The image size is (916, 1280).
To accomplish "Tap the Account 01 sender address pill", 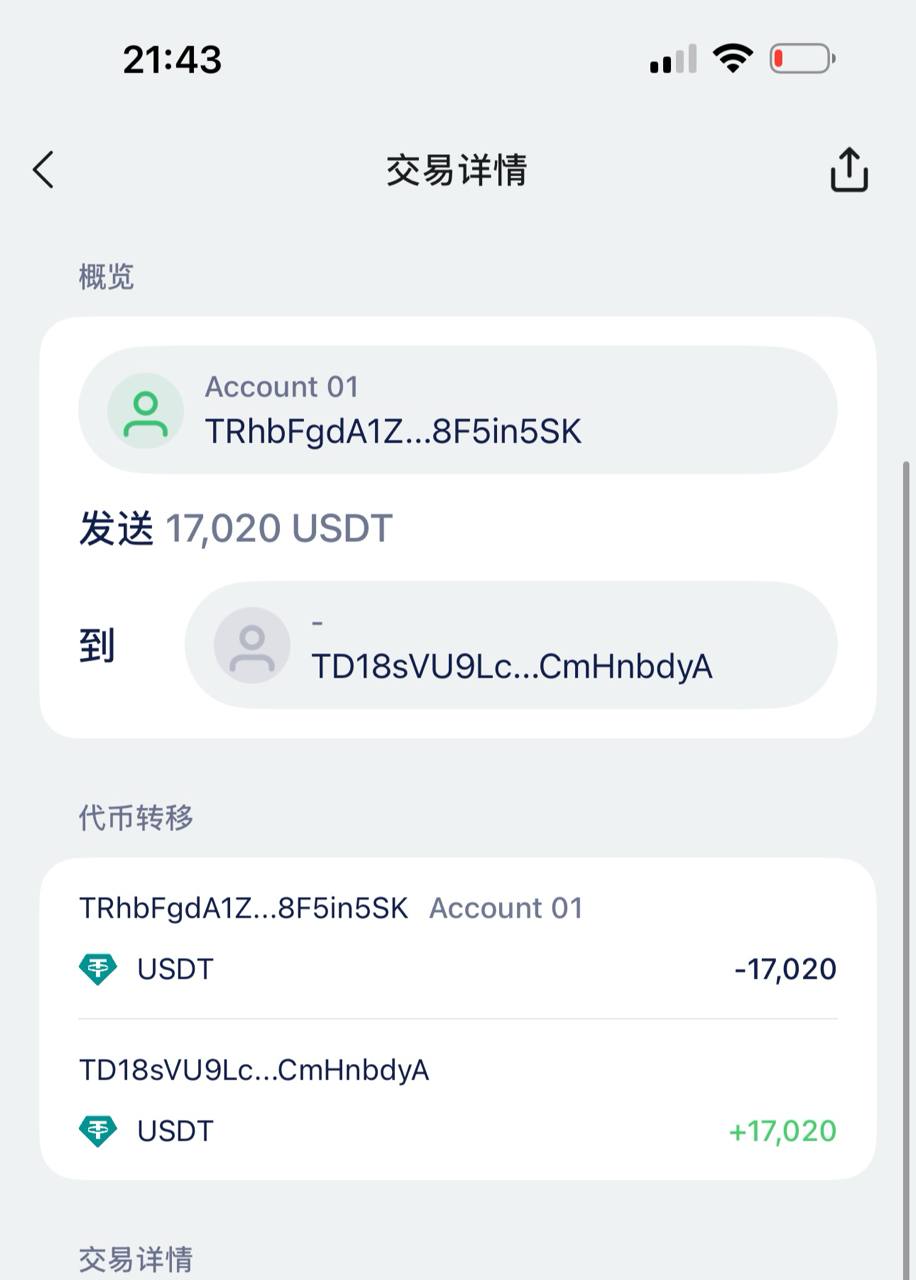I will pos(457,410).
